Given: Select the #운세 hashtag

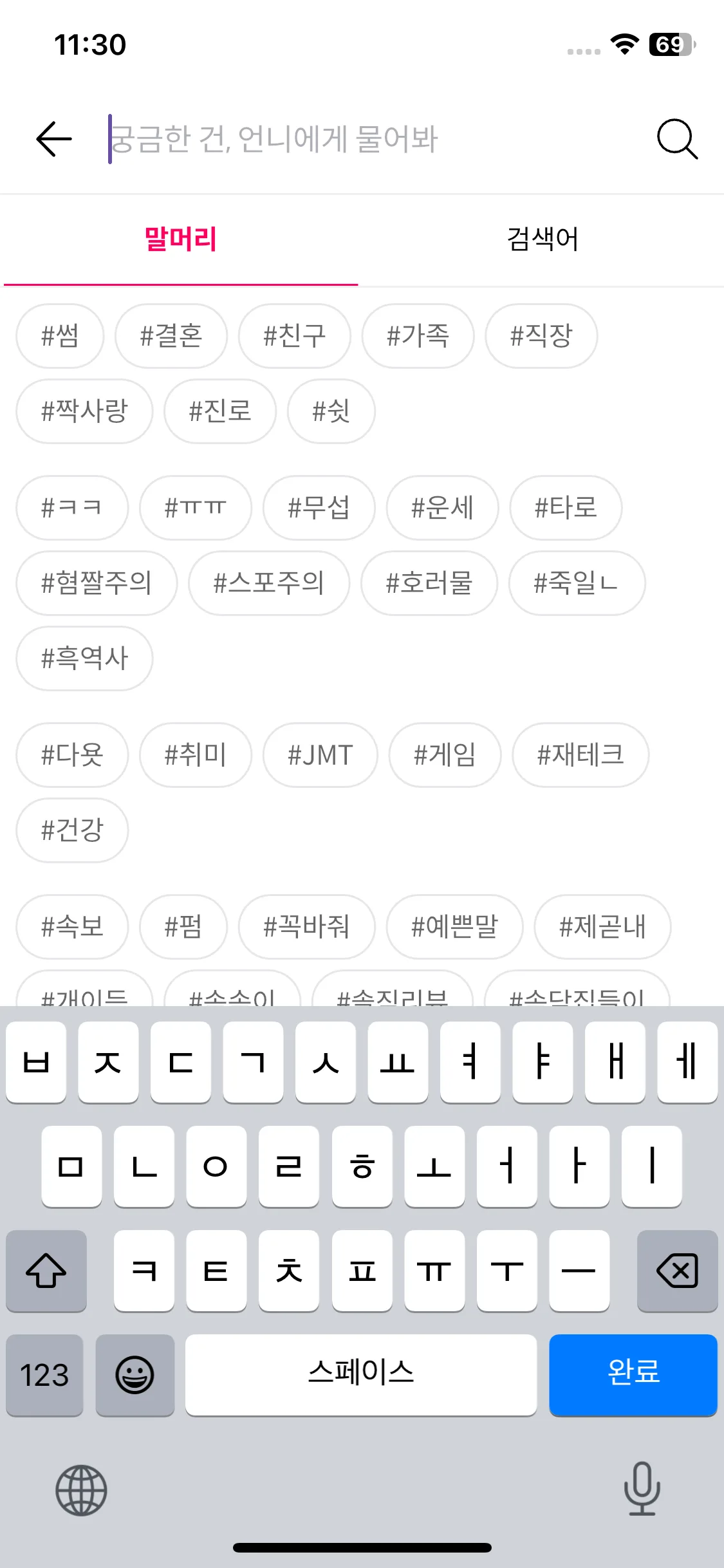Looking at the screenshot, I should tap(442, 508).
